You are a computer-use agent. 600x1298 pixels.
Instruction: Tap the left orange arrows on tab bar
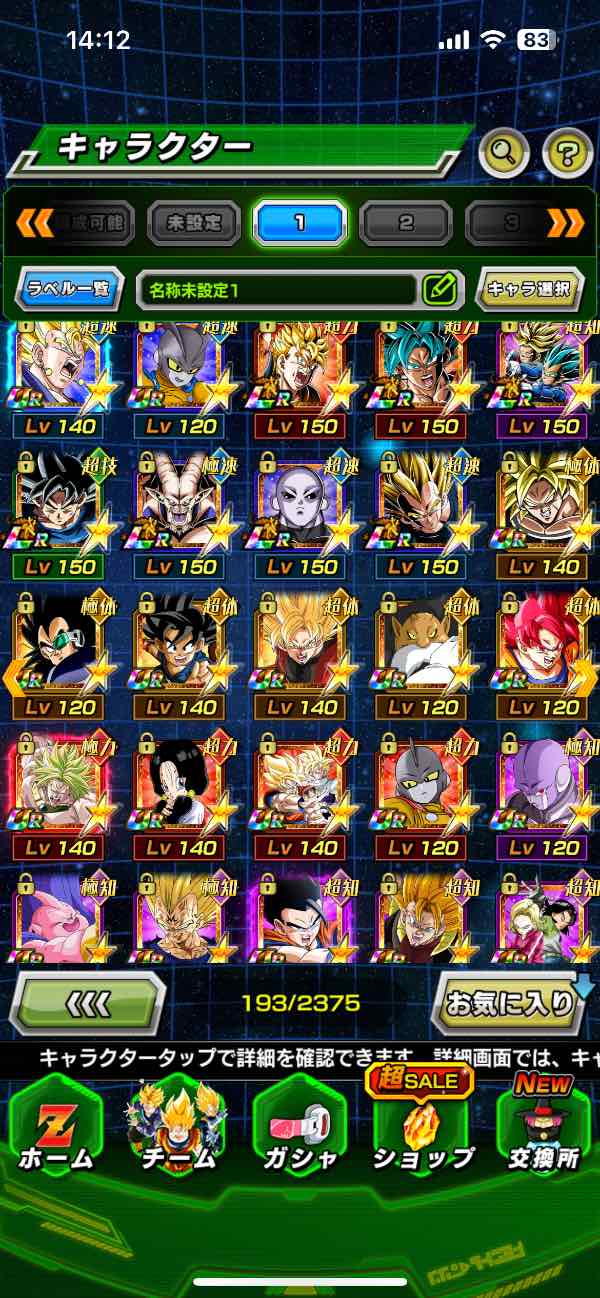pyautogui.click(x=35, y=222)
